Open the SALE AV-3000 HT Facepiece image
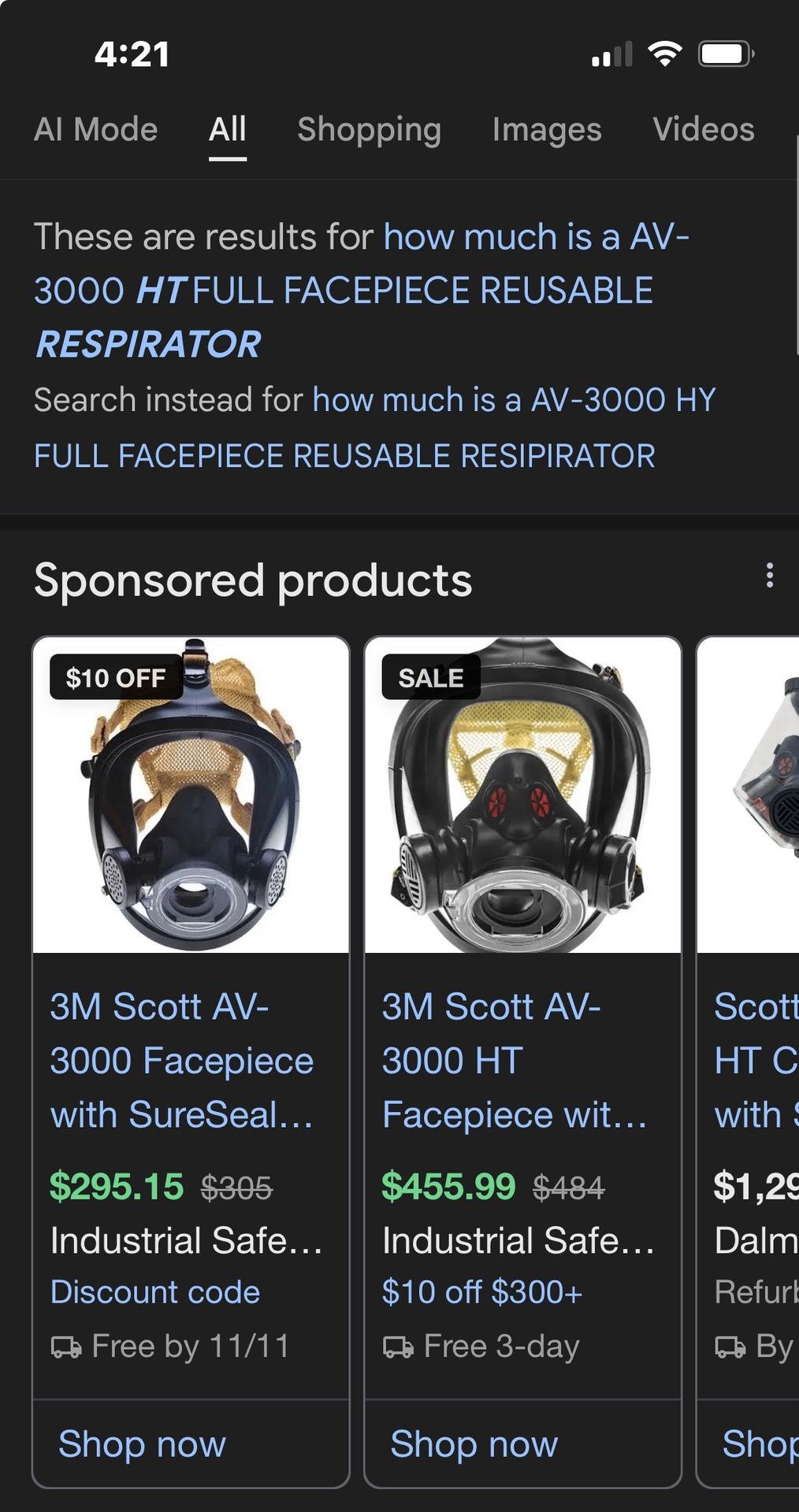The height and width of the screenshot is (1512, 799). pos(523,795)
